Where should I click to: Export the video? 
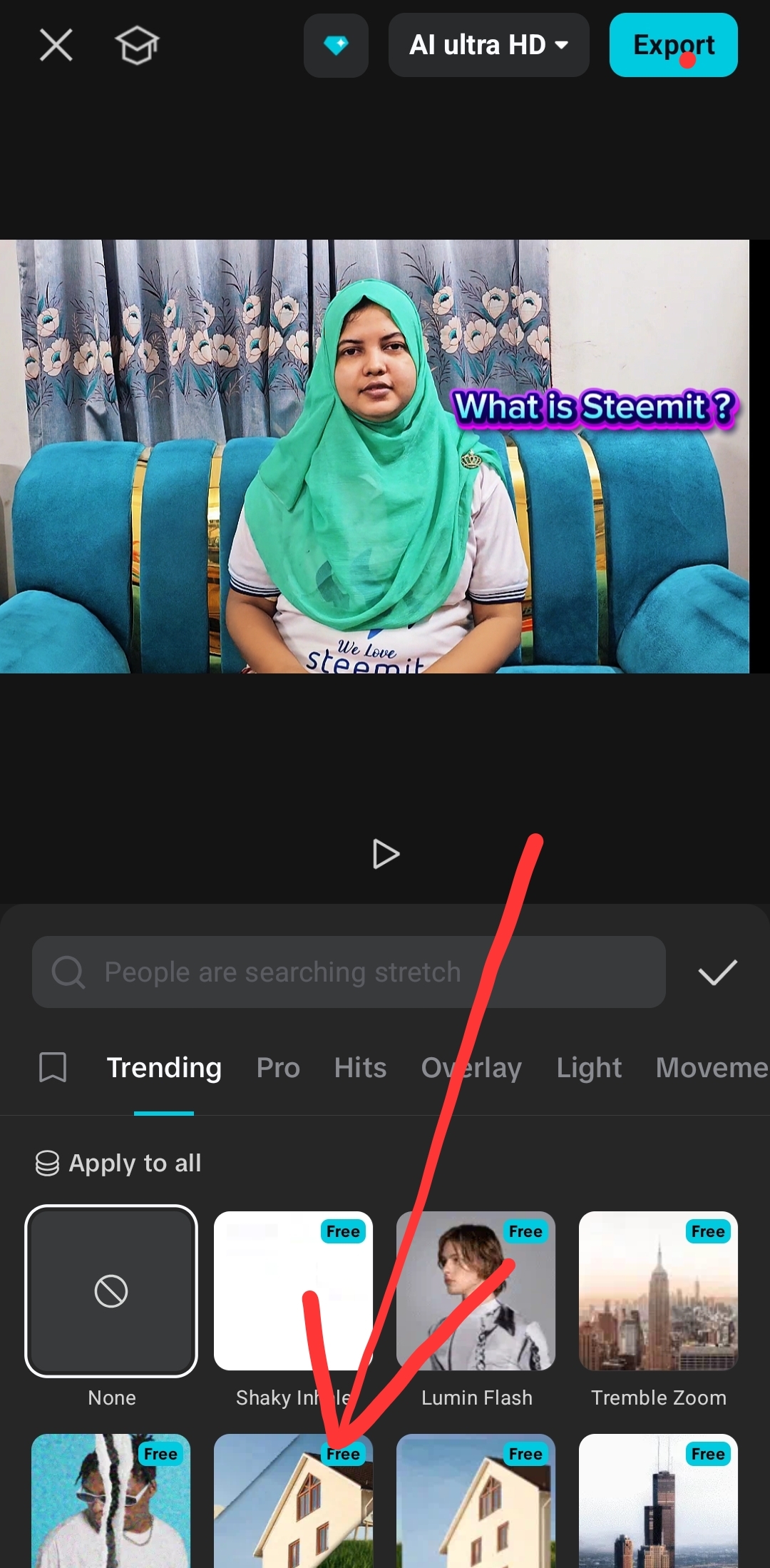pyautogui.click(x=674, y=45)
